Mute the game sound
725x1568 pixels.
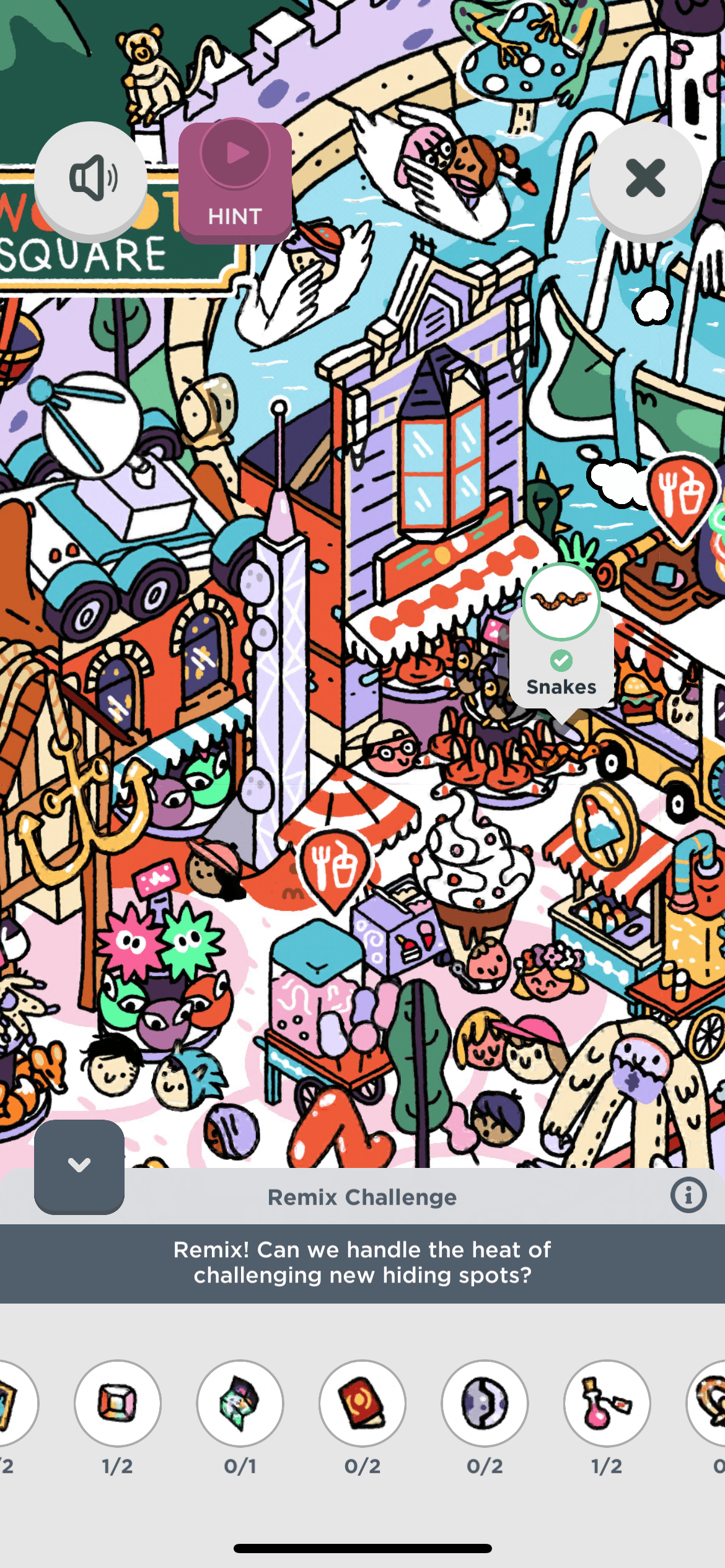click(91, 178)
